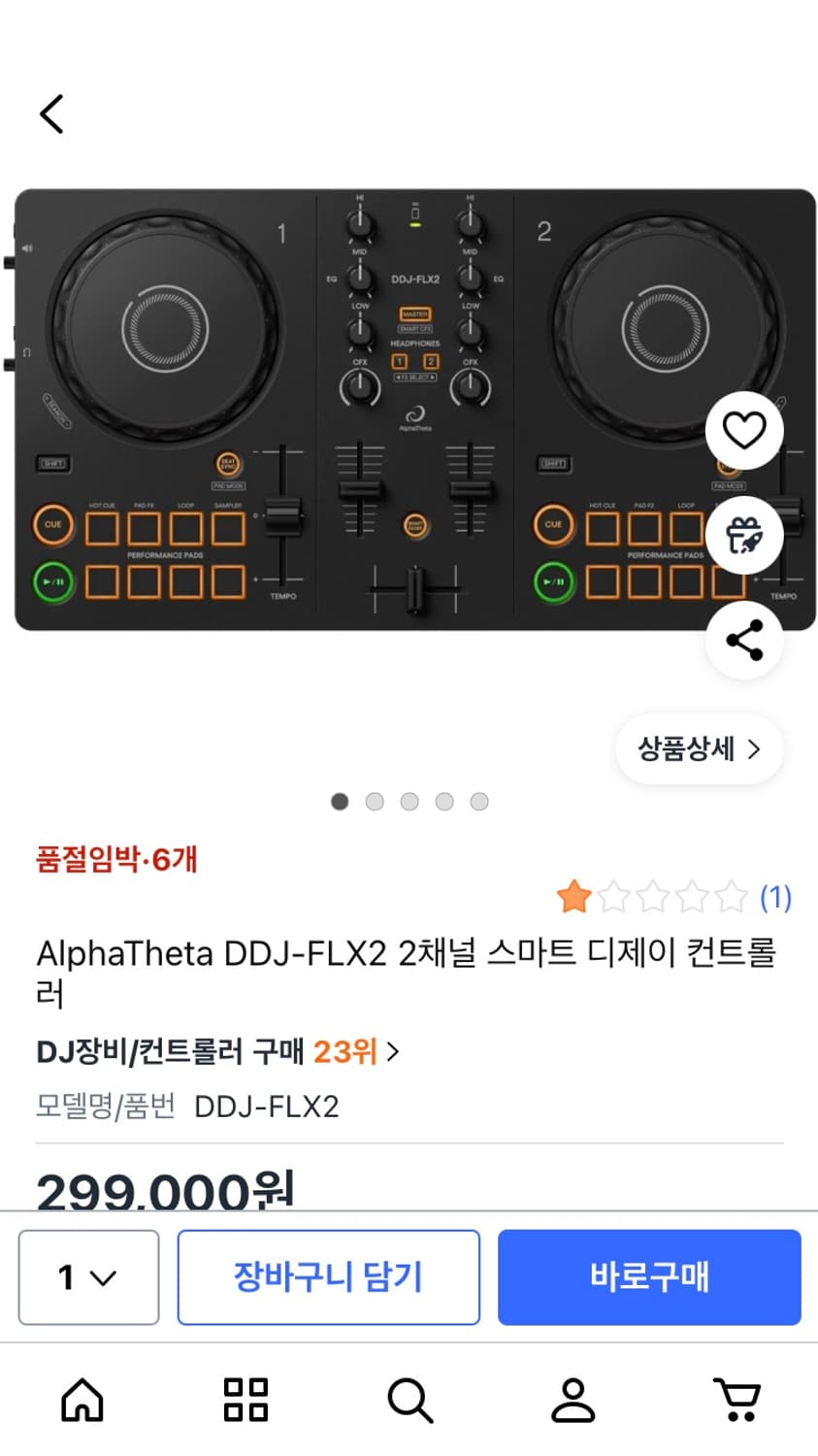Select the last carousel pagination dot
Screen dimensions: 818x1456
click(478, 801)
